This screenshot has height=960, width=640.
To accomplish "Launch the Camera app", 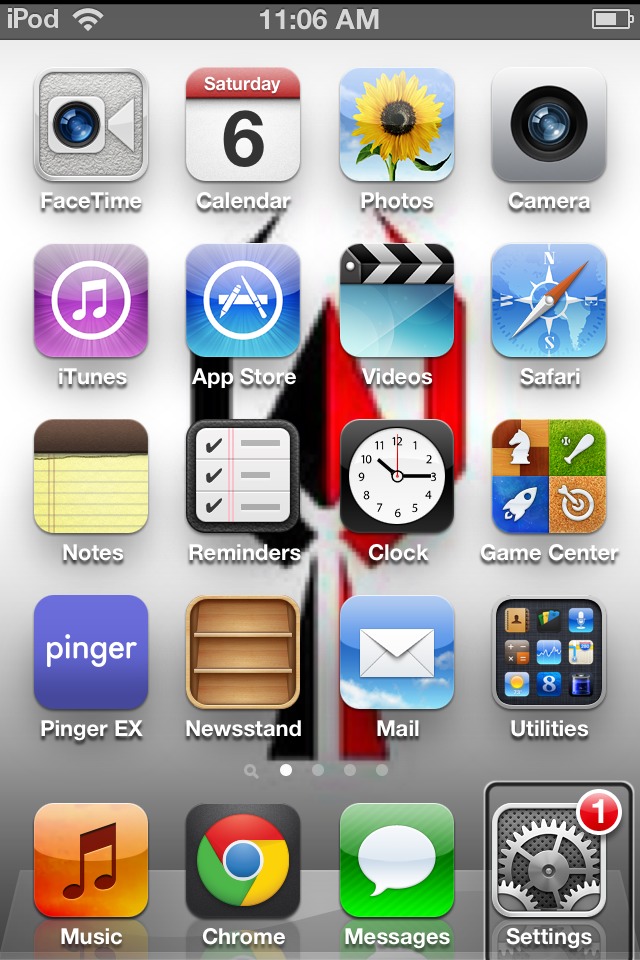I will tap(548, 126).
